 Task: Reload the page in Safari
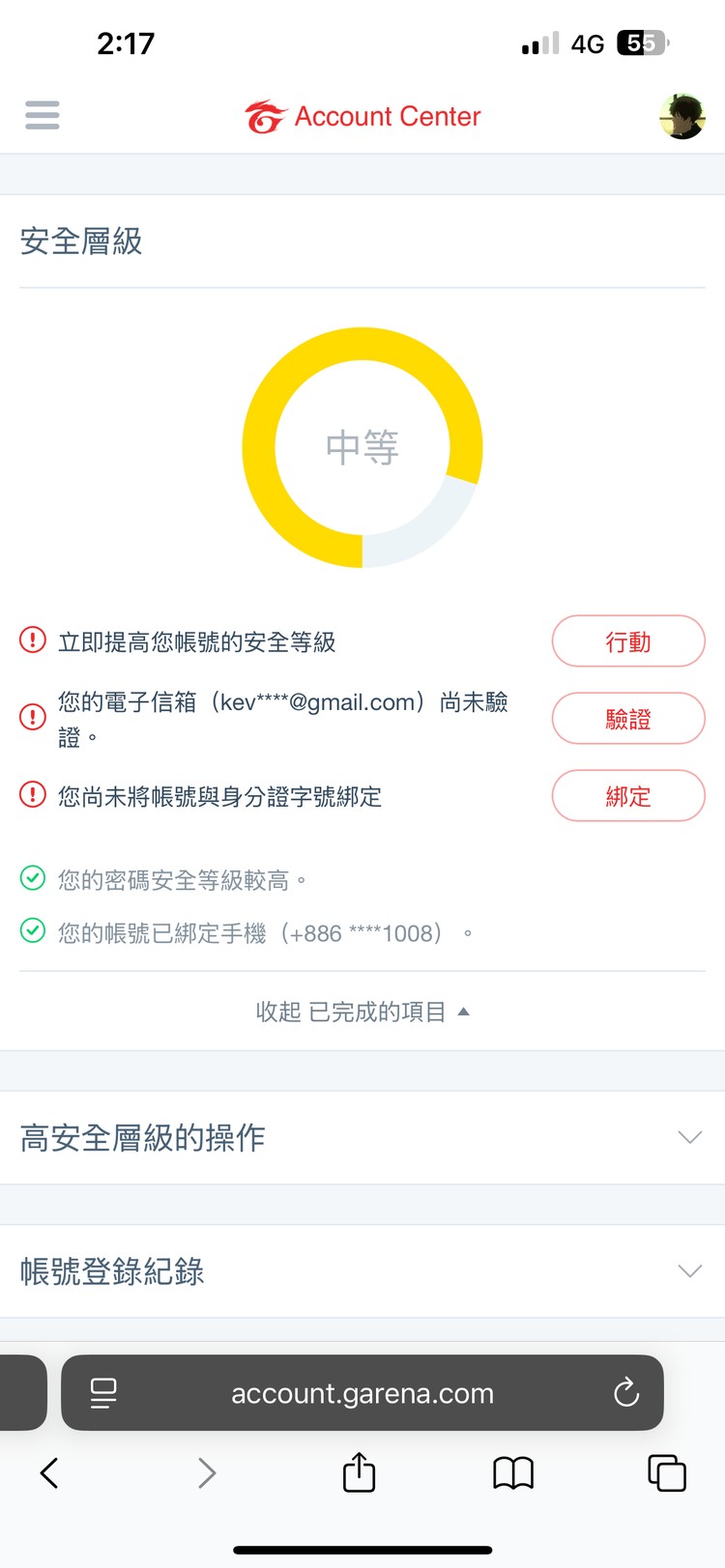point(626,1392)
